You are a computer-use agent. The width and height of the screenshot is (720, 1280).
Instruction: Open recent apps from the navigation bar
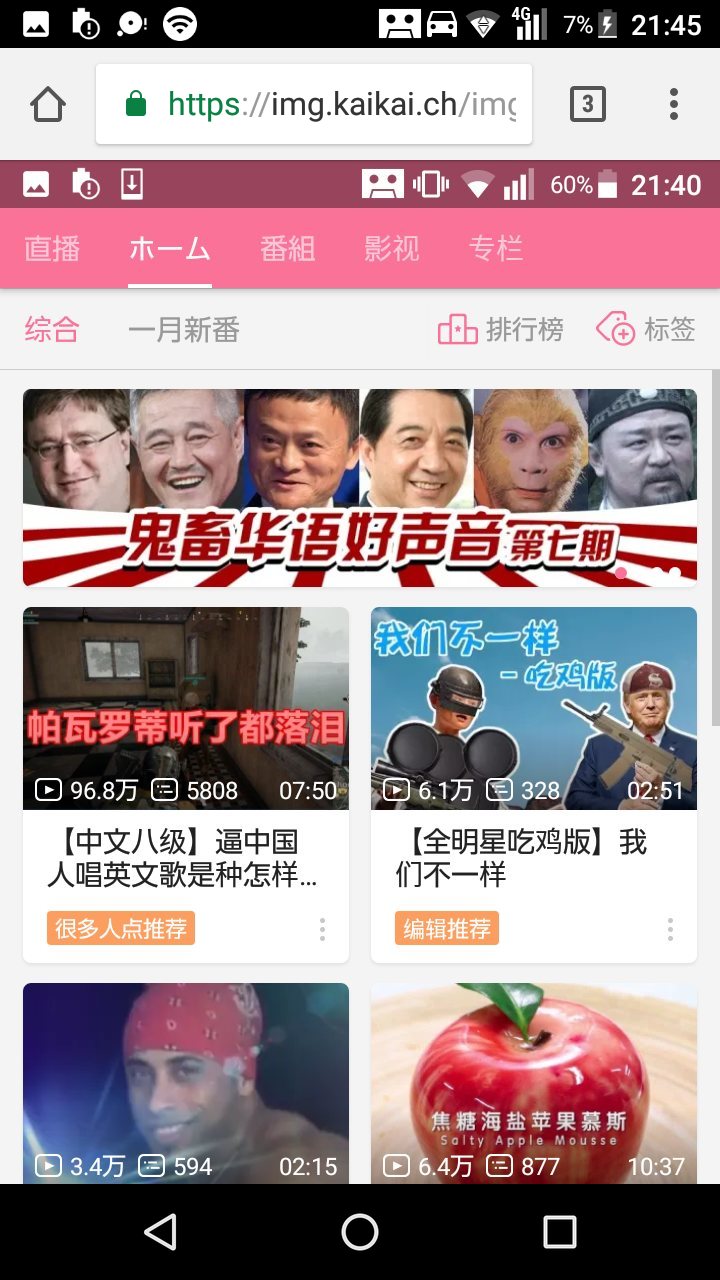tap(559, 1232)
